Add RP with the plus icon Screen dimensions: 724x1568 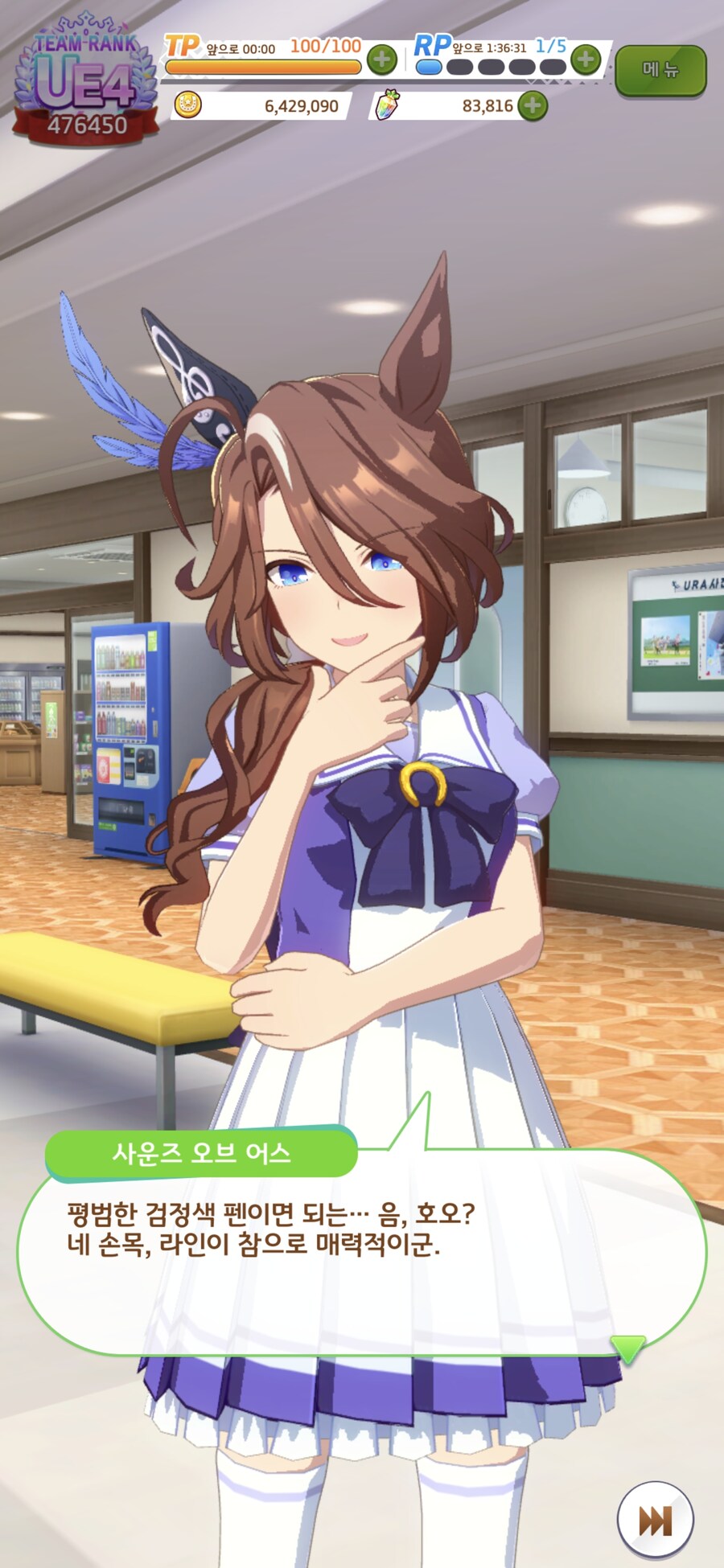(586, 59)
